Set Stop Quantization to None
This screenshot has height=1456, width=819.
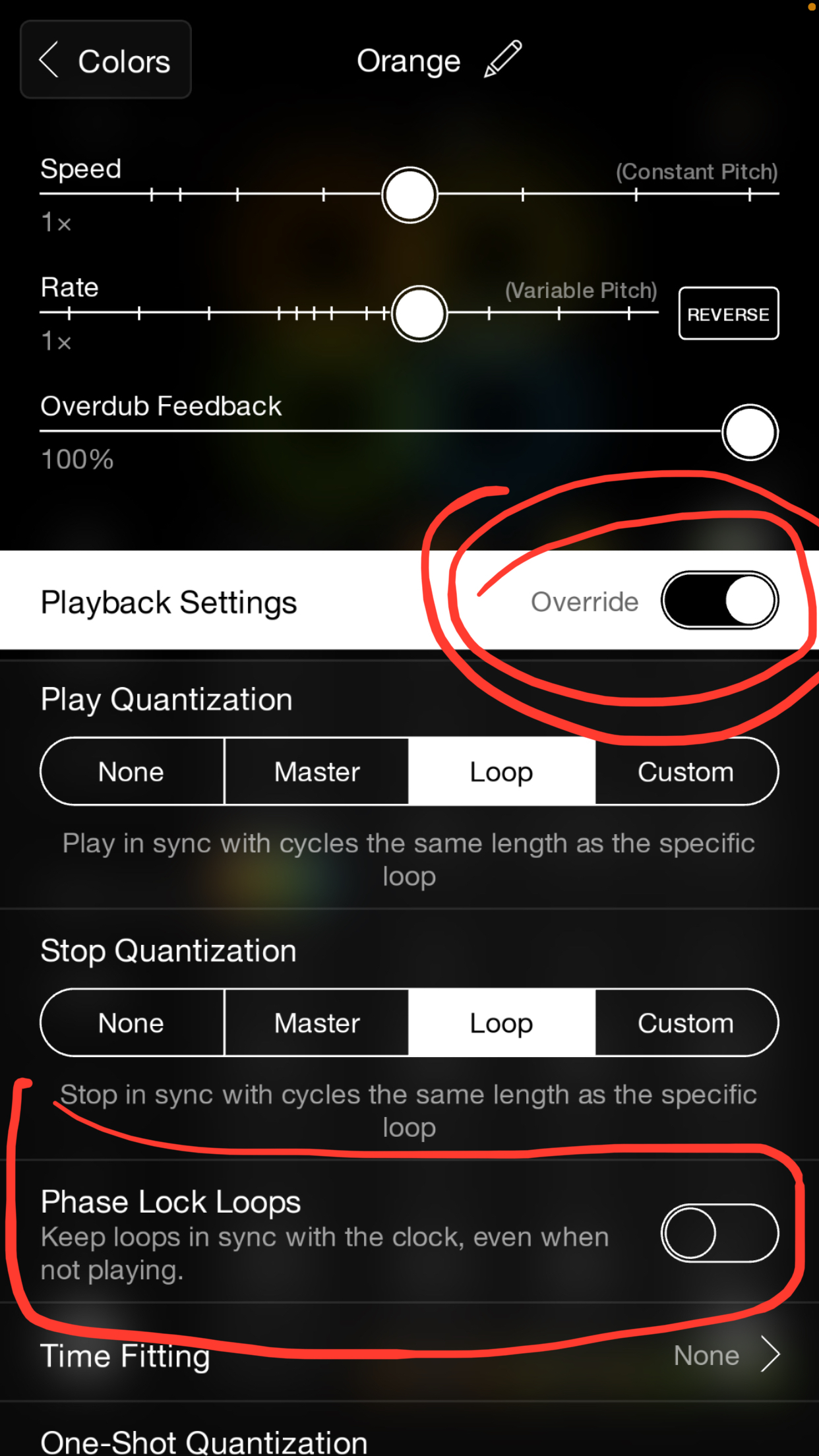coord(132,1023)
